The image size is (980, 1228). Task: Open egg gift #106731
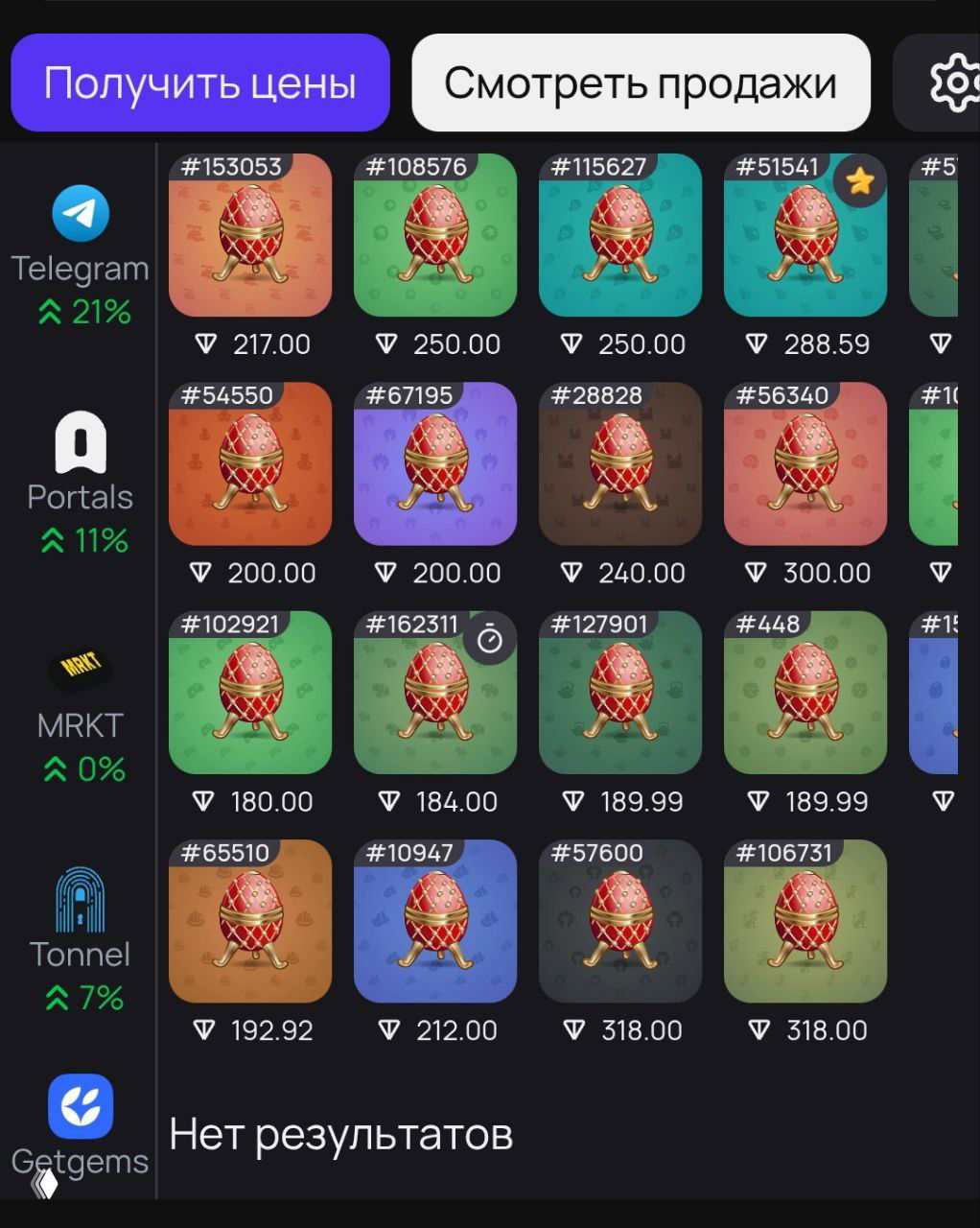[805, 922]
